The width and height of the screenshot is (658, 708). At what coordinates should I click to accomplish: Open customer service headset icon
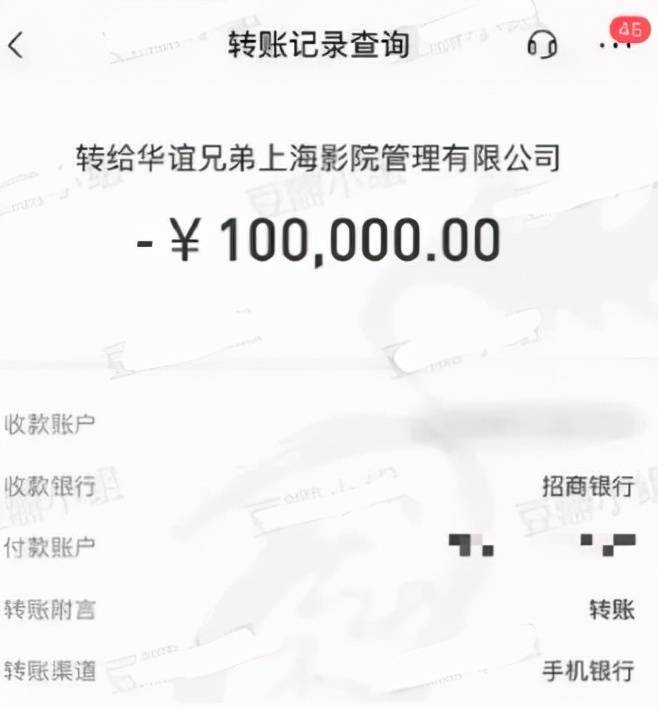tap(542, 45)
